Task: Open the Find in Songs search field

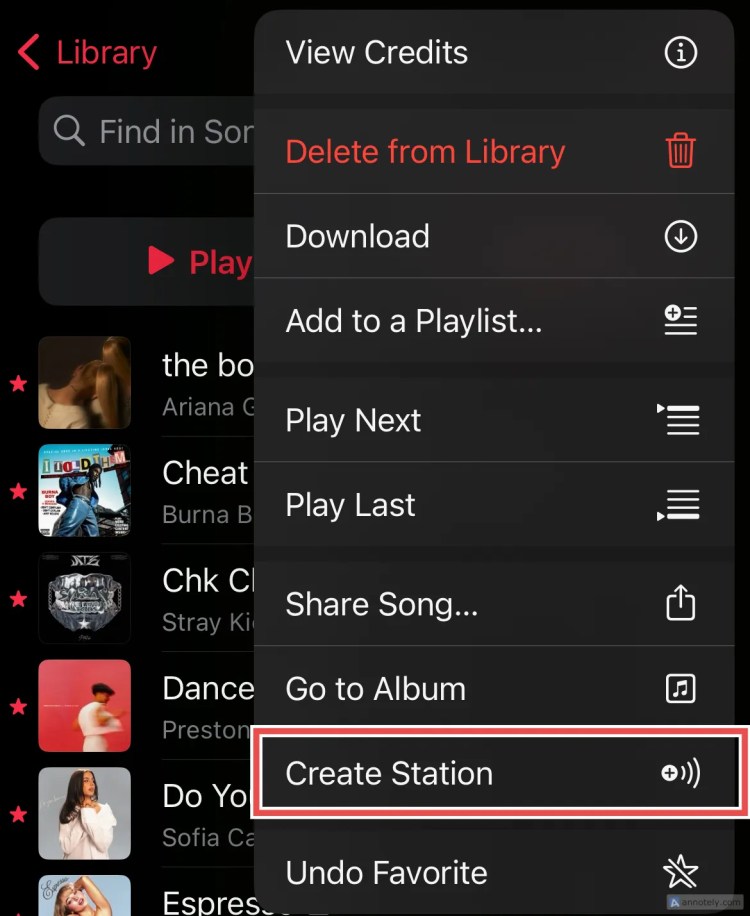Action: [150, 131]
